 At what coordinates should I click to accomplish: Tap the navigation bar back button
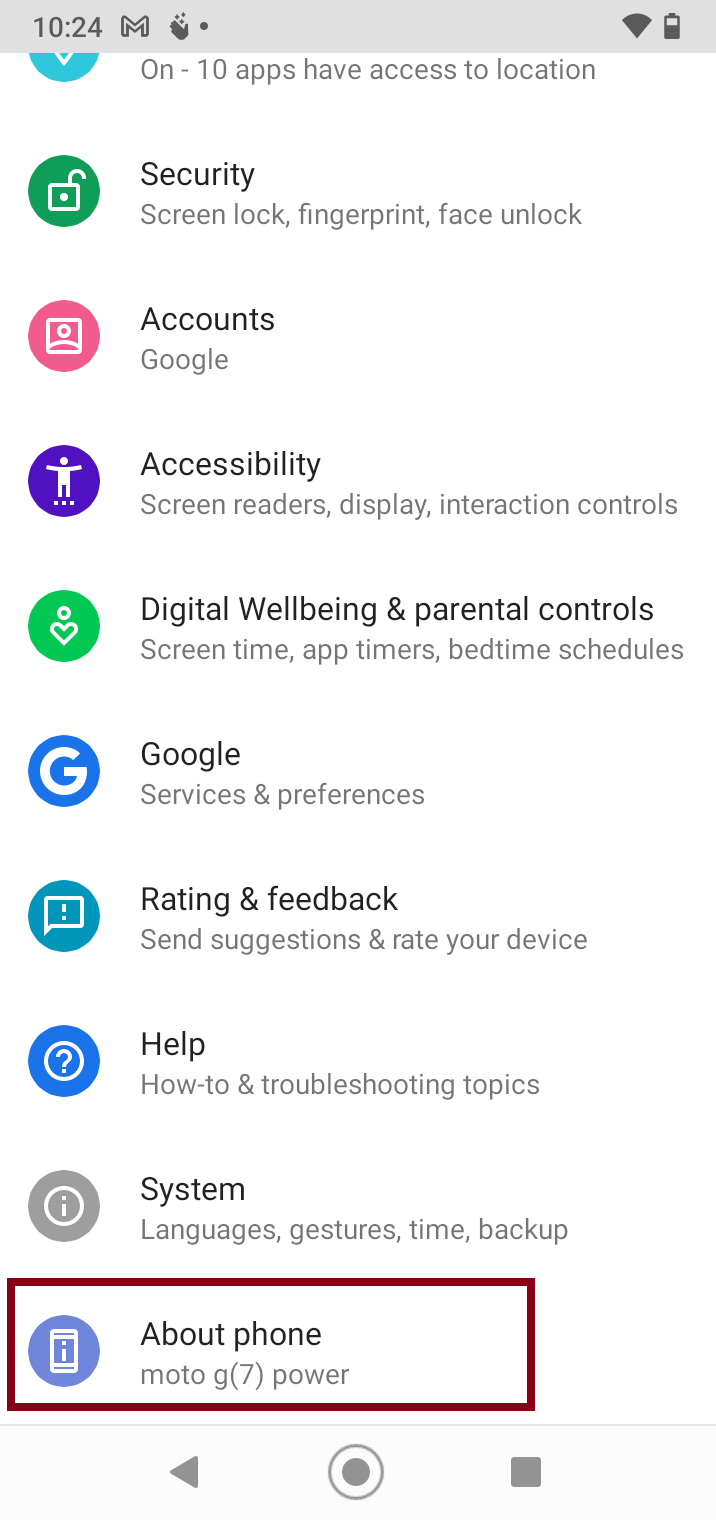point(184,1471)
